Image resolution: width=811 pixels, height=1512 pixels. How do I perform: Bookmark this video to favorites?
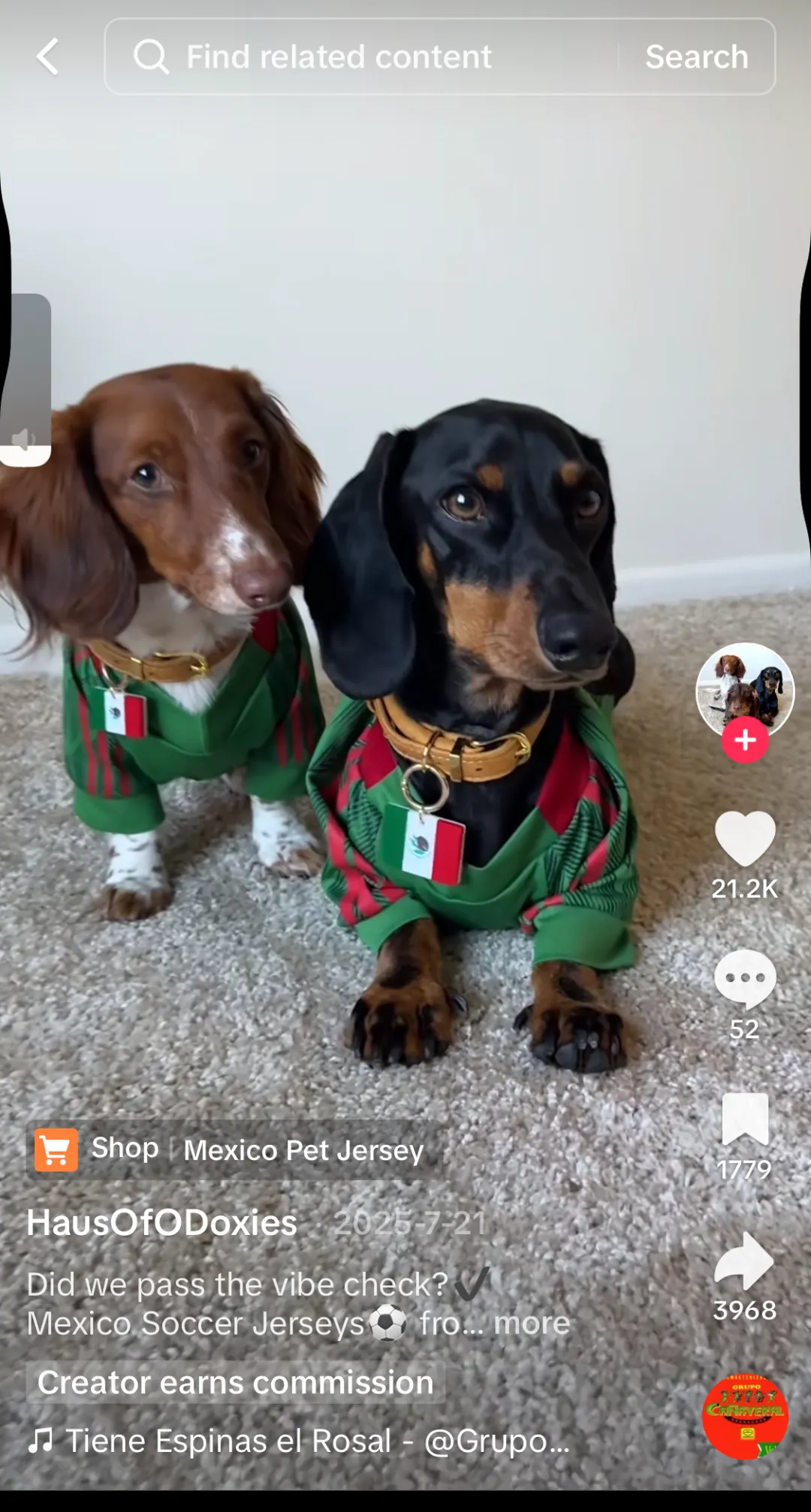click(745, 1119)
